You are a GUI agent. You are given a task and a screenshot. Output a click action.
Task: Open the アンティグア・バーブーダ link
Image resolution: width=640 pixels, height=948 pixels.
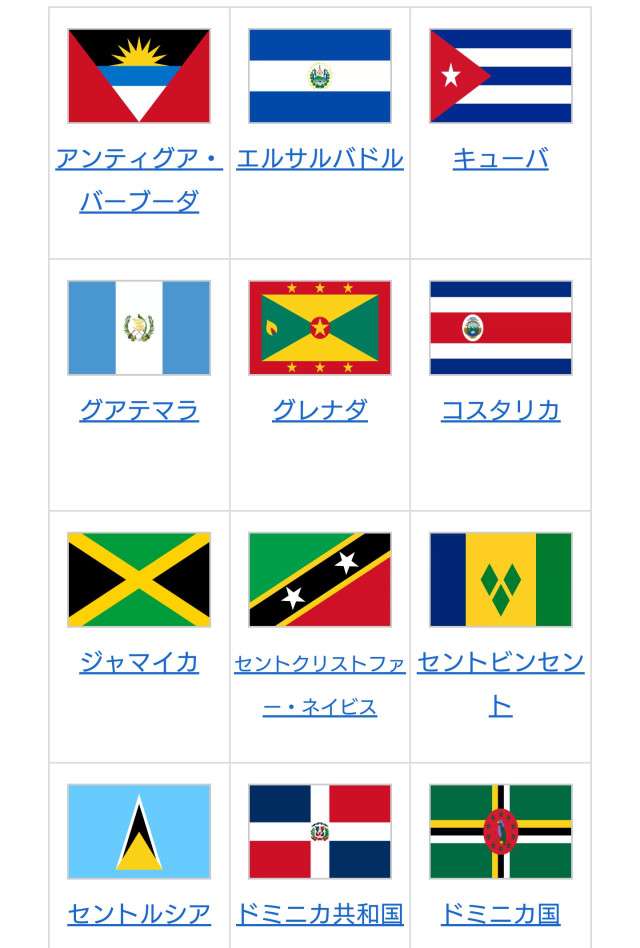139,160
